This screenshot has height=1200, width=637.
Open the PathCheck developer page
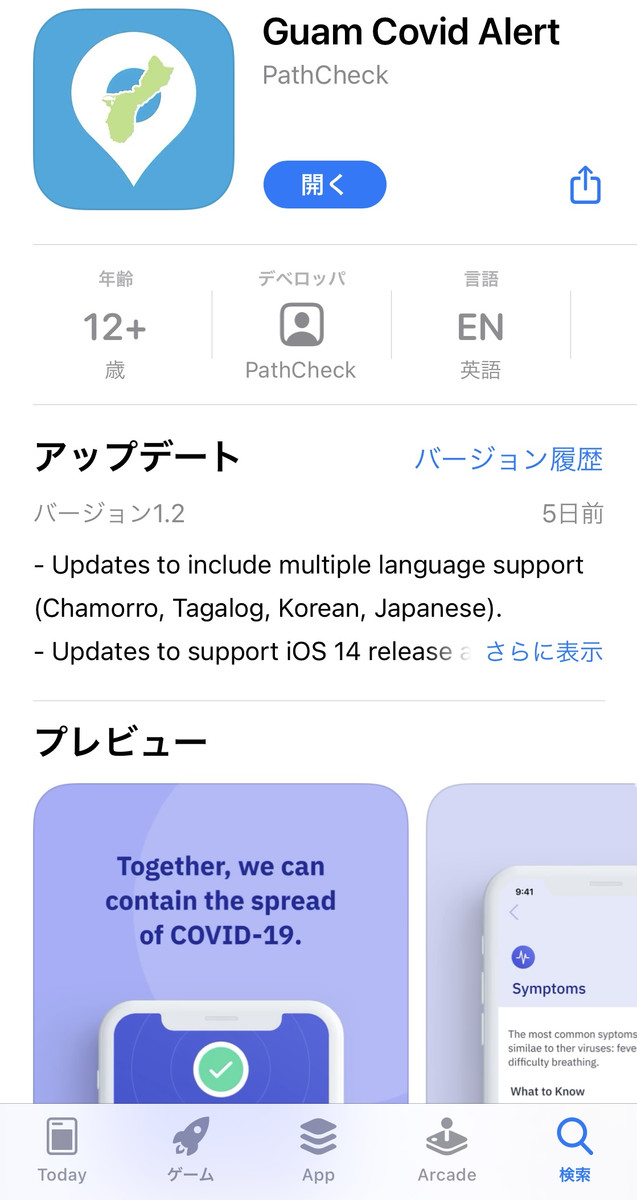coord(301,326)
